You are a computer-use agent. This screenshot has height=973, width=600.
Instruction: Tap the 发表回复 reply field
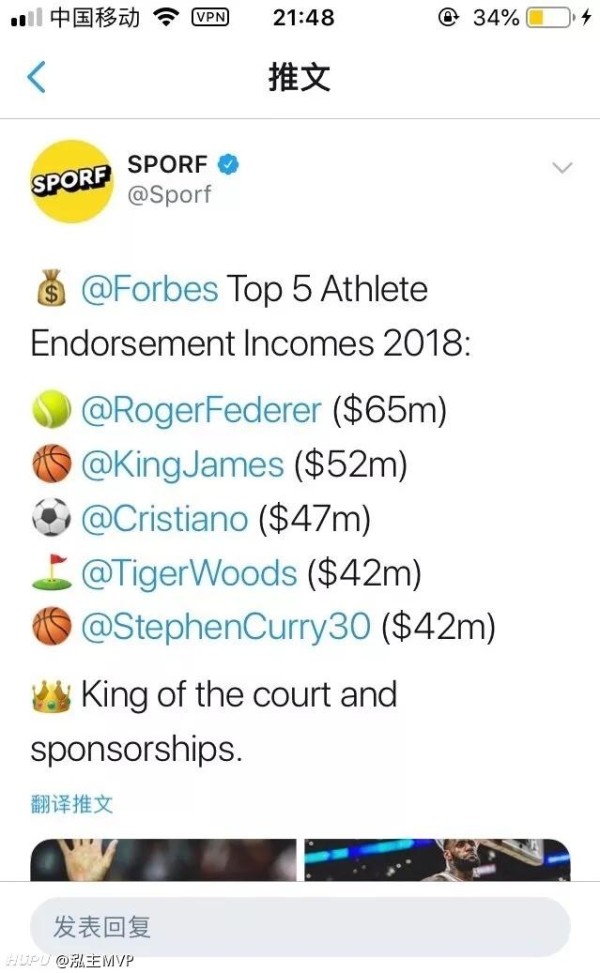tap(300, 927)
